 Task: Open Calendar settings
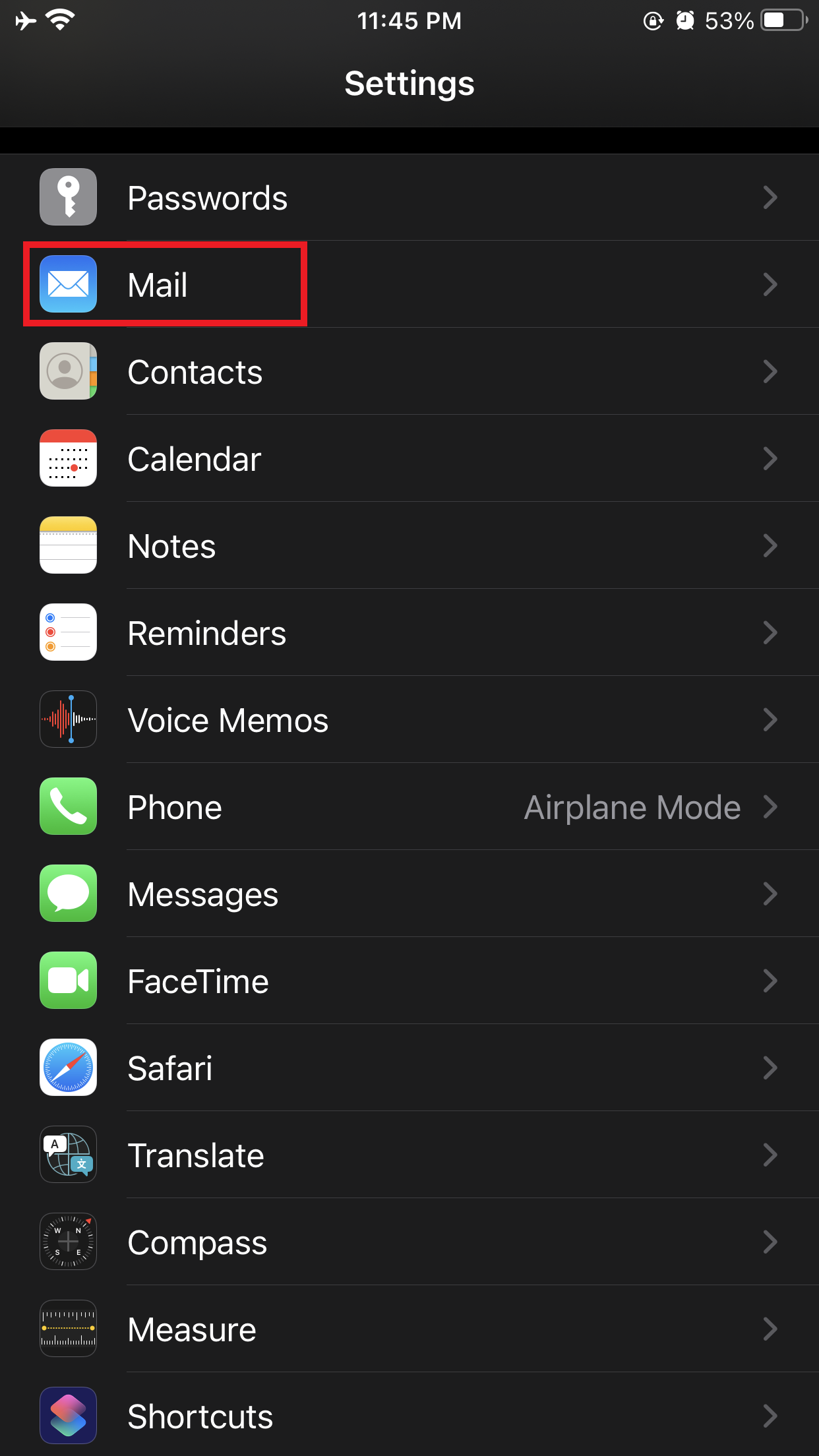tap(409, 458)
